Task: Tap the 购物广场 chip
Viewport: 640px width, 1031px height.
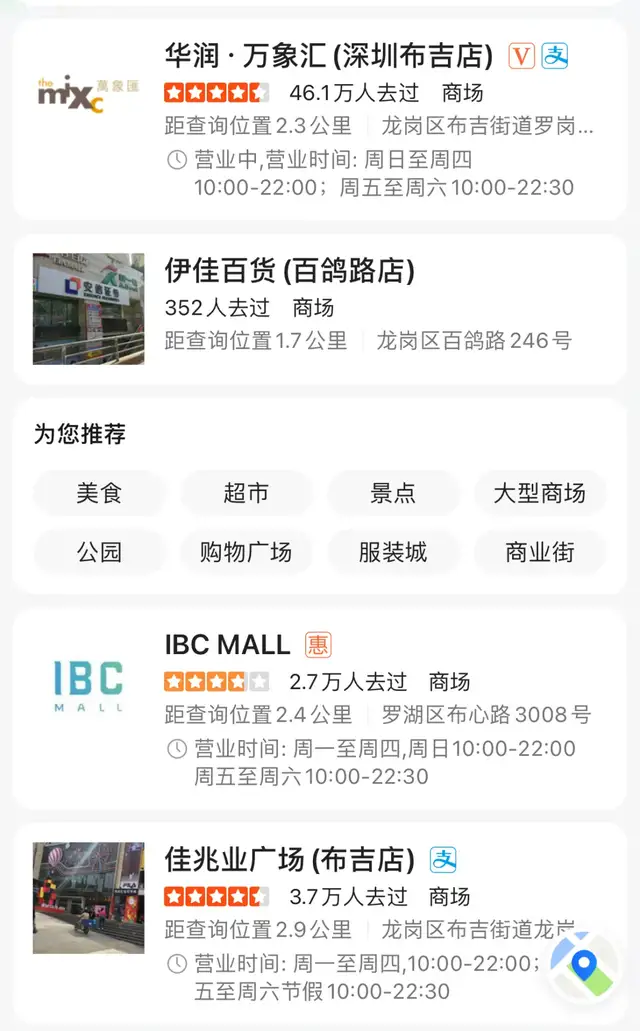Action: [x=246, y=552]
